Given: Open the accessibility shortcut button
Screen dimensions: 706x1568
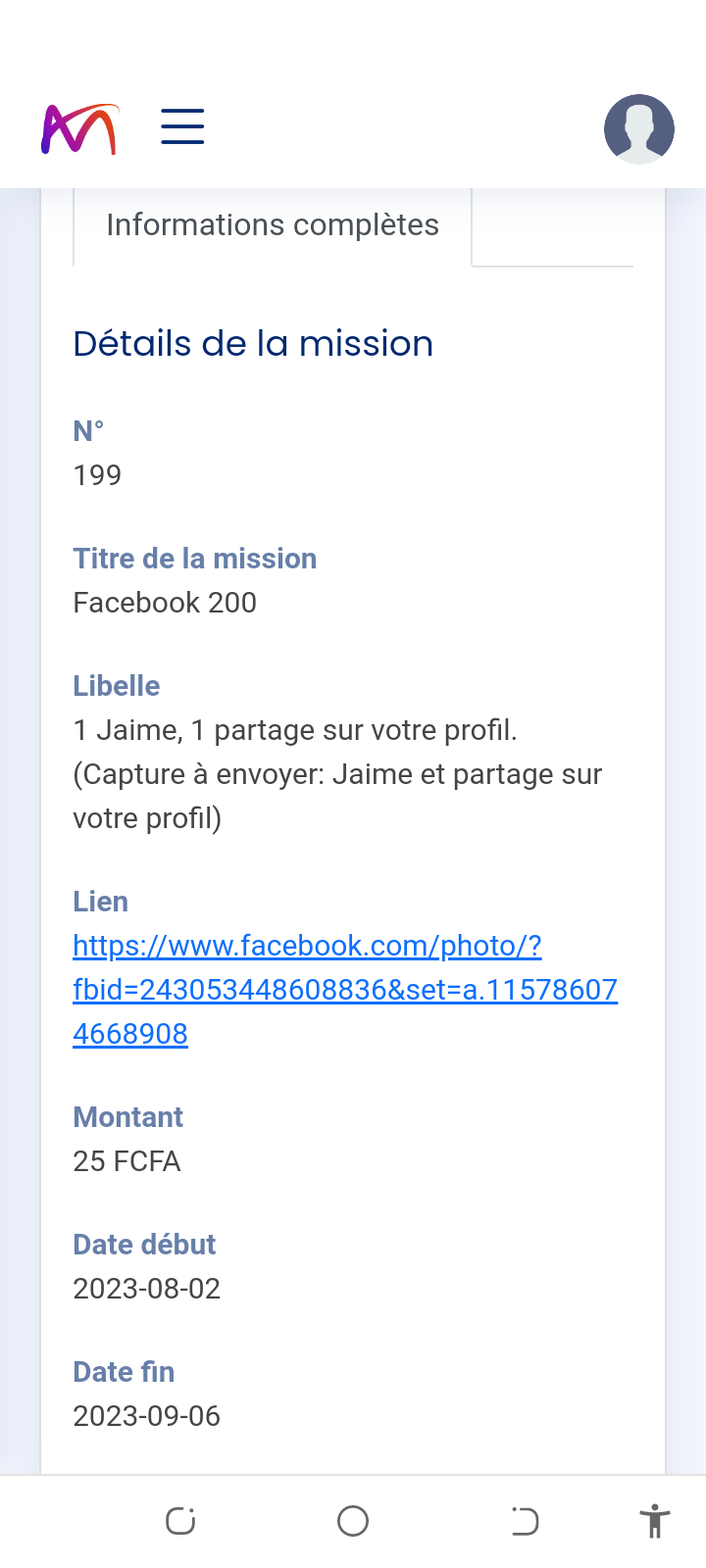Looking at the screenshot, I should click(654, 1521).
